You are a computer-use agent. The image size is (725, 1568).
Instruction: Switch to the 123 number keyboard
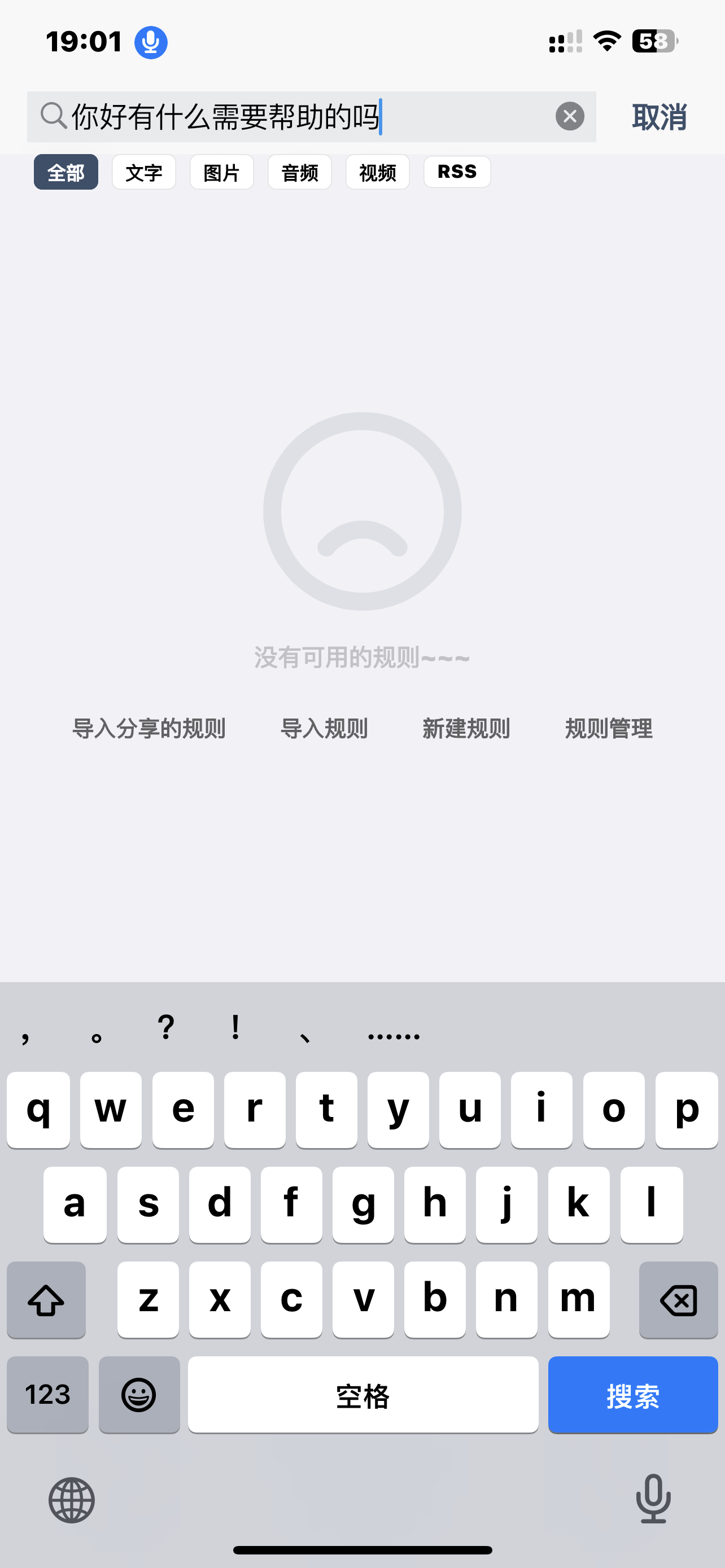coord(47,1395)
